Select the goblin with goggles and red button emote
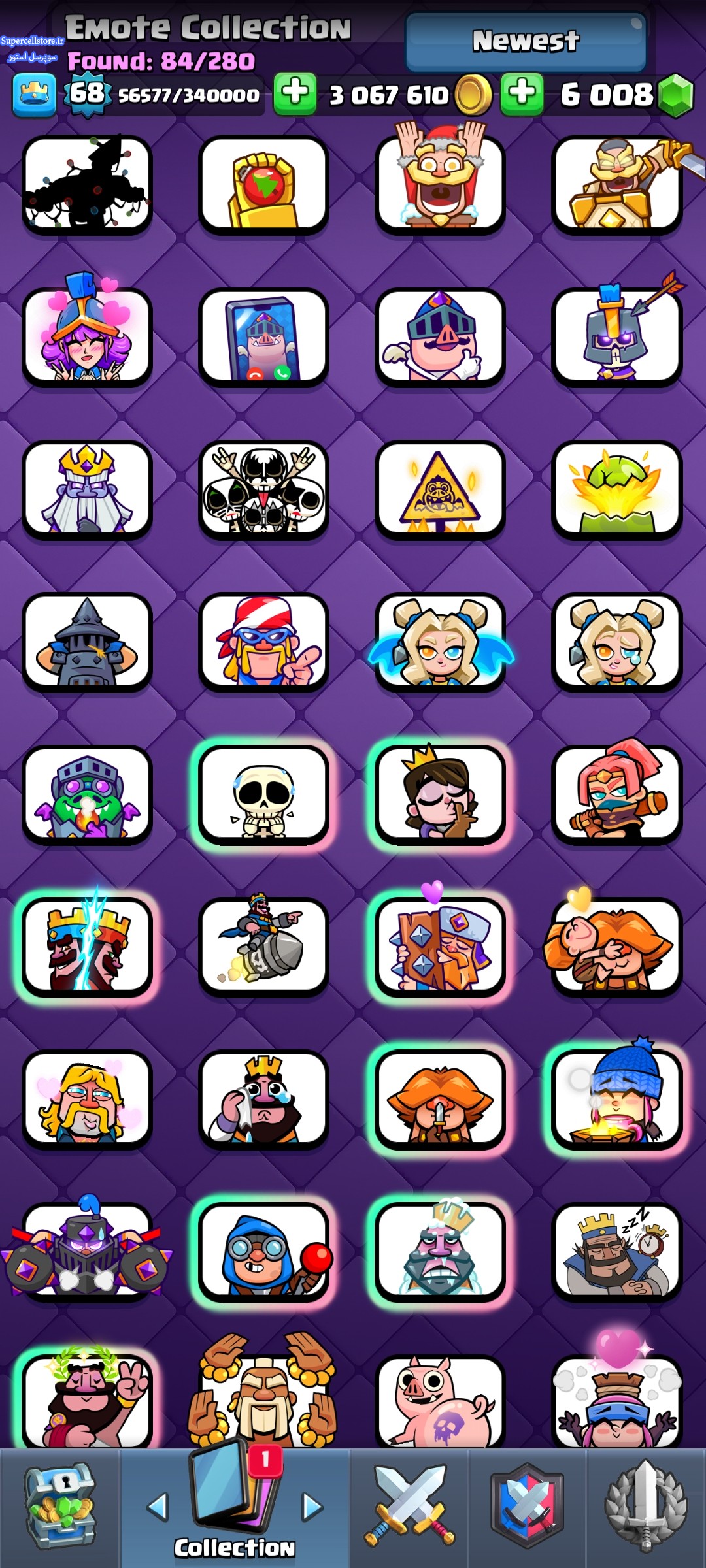The image size is (706, 1568). point(263,1252)
